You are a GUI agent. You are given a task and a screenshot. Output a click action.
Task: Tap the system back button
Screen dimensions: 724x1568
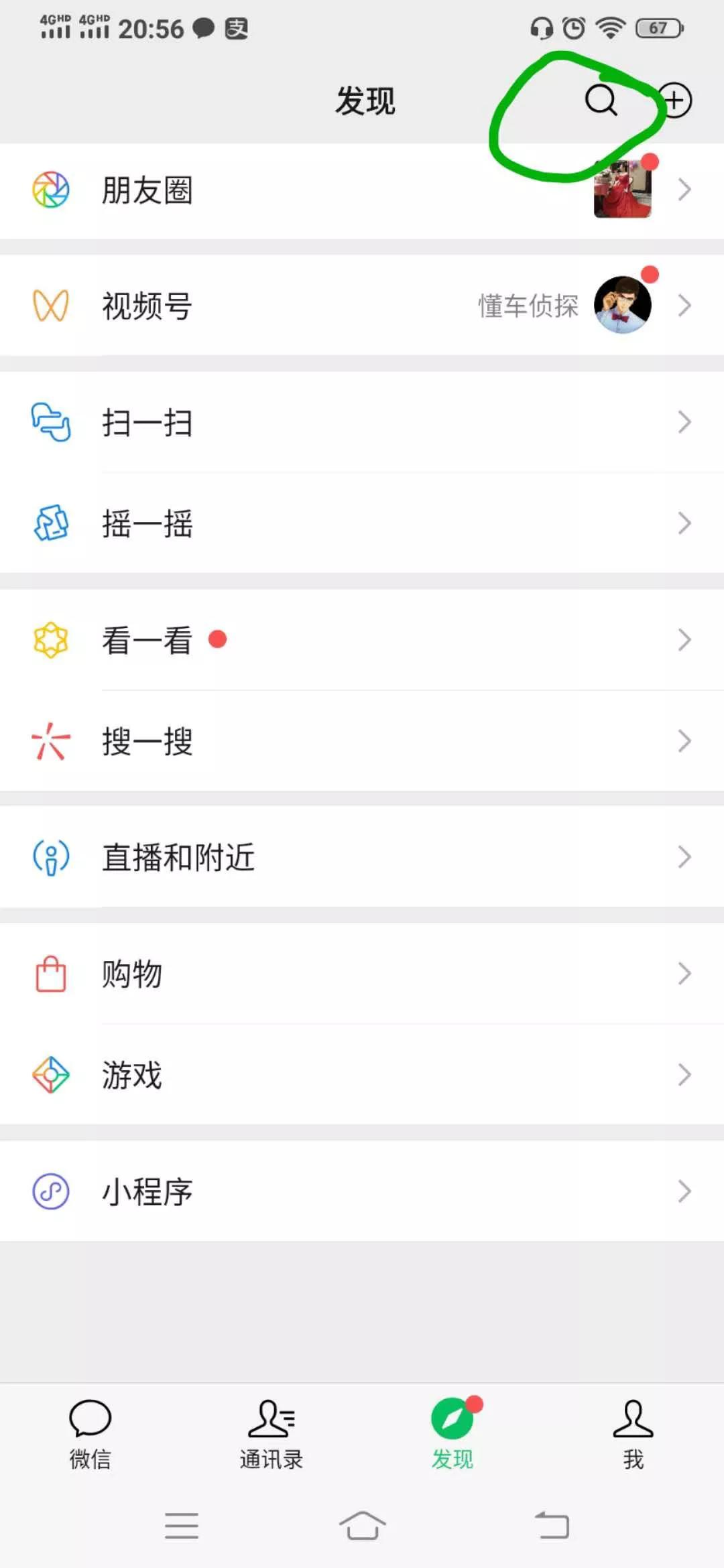click(552, 1526)
